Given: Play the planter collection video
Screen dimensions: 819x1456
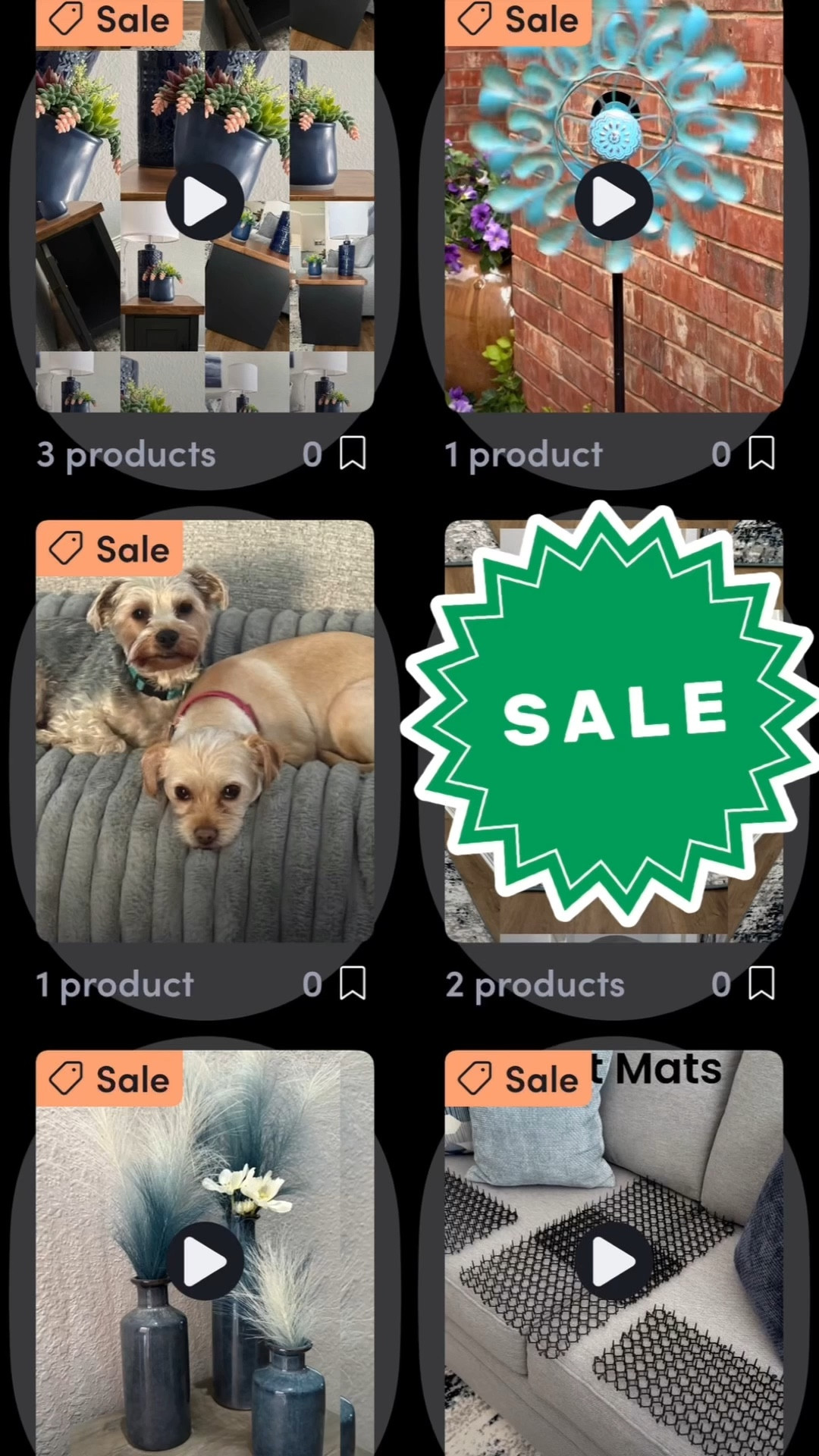Looking at the screenshot, I should click(203, 201).
